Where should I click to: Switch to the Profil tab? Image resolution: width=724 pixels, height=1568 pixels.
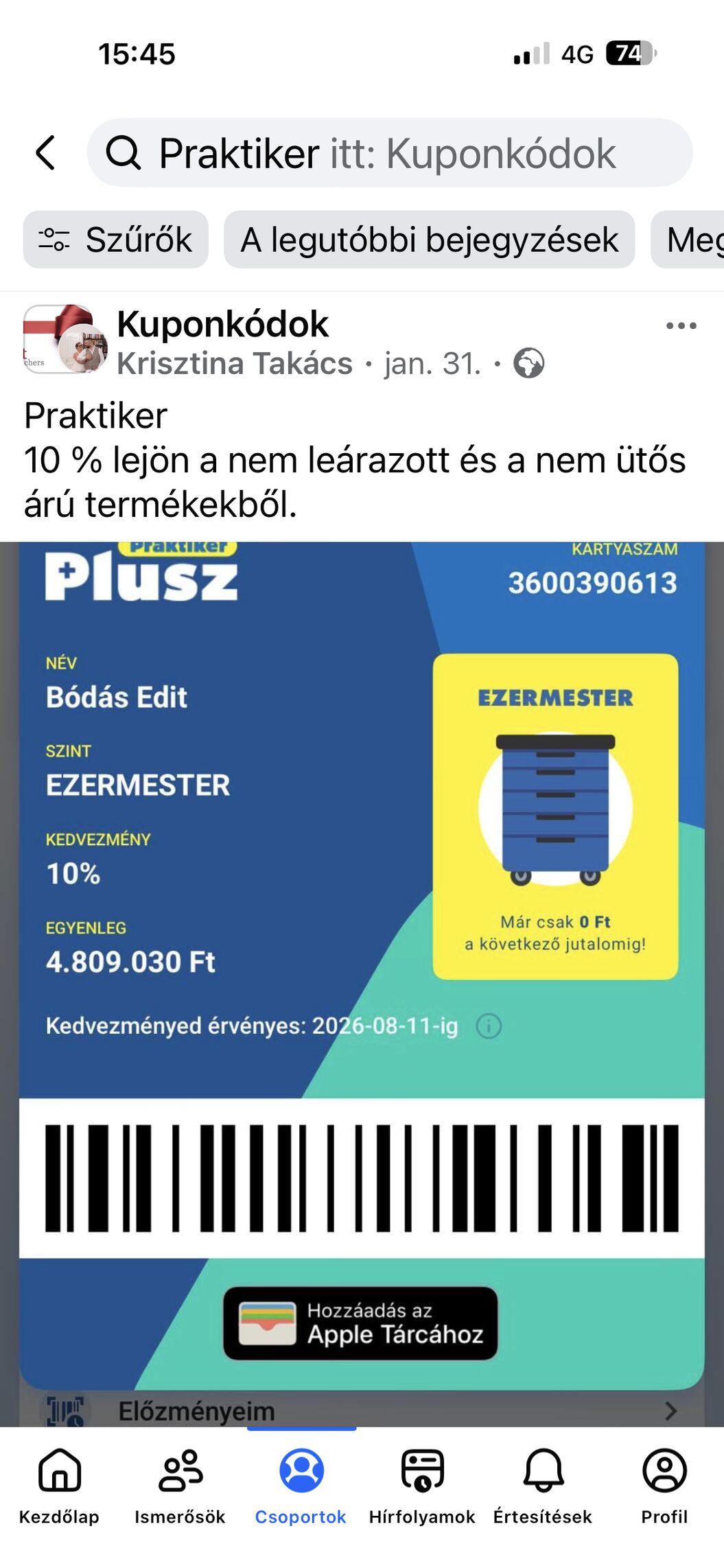coord(664,1486)
